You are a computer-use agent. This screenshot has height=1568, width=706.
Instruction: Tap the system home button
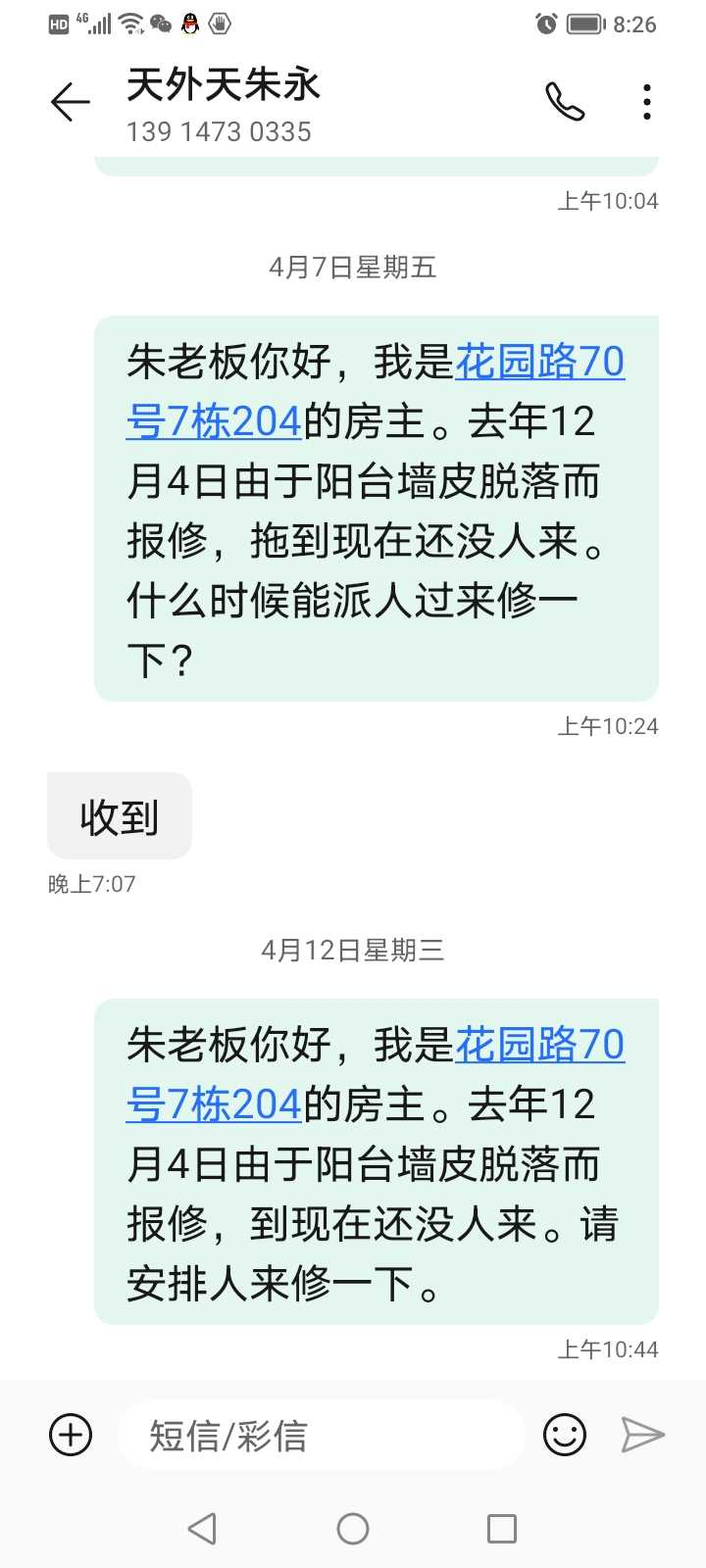coord(353,1528)
